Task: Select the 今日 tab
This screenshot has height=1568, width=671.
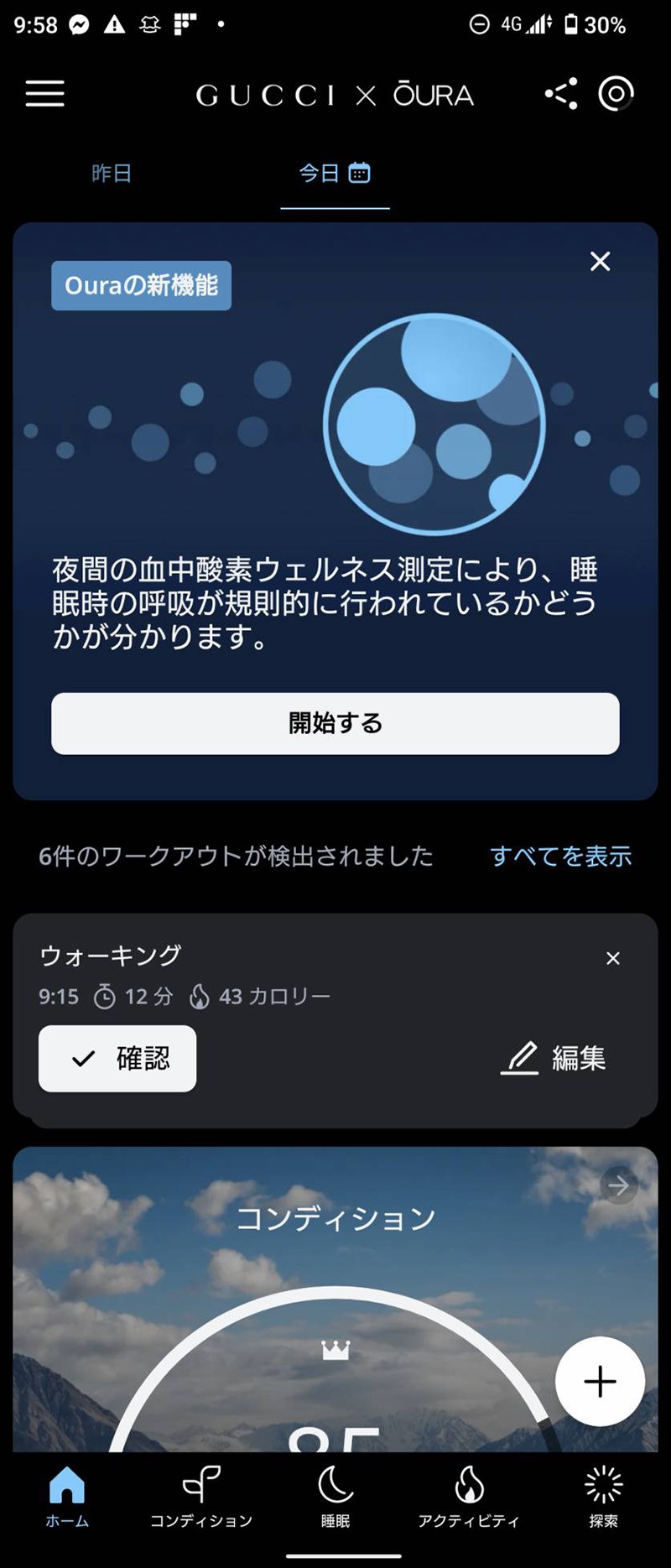Action: click(334, 174)
